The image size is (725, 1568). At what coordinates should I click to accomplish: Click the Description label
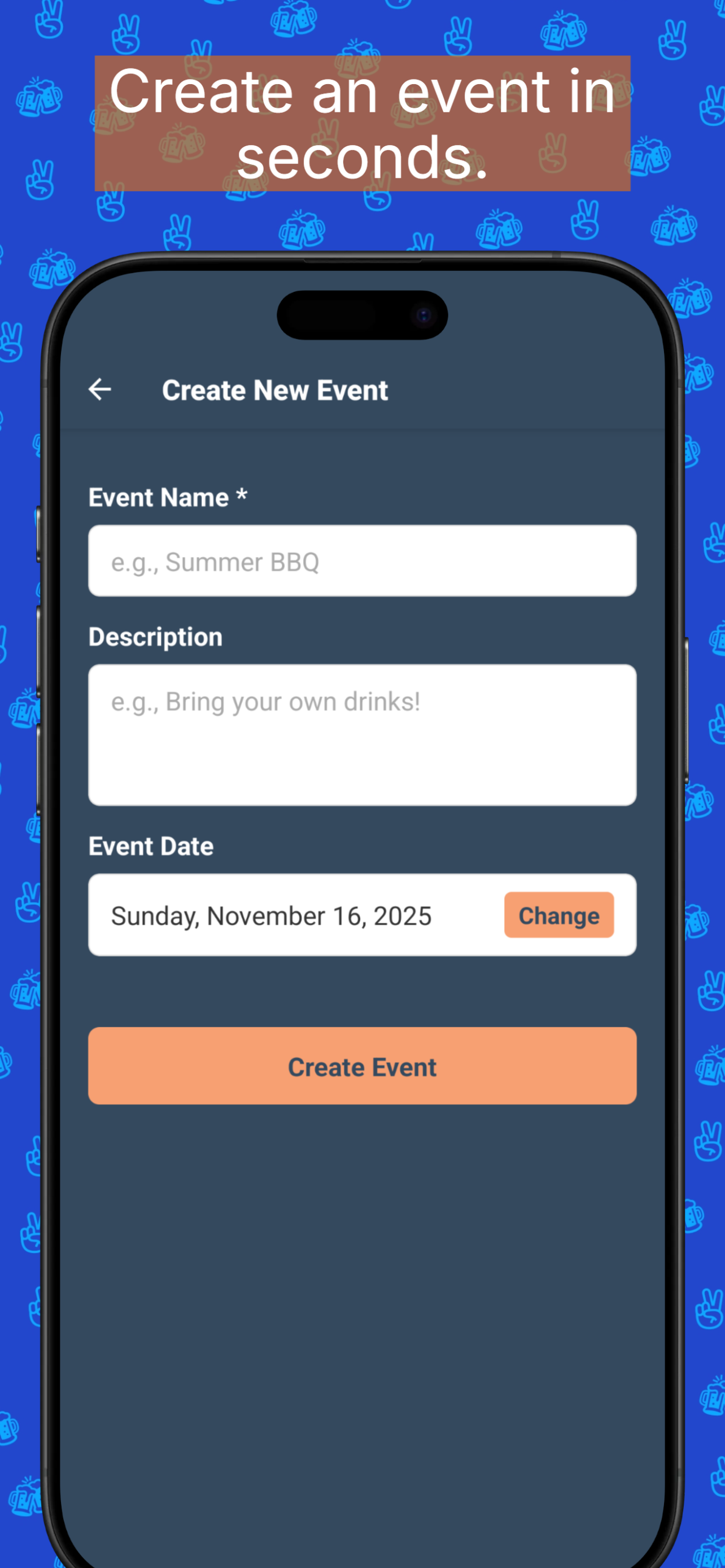click(155, 636)
